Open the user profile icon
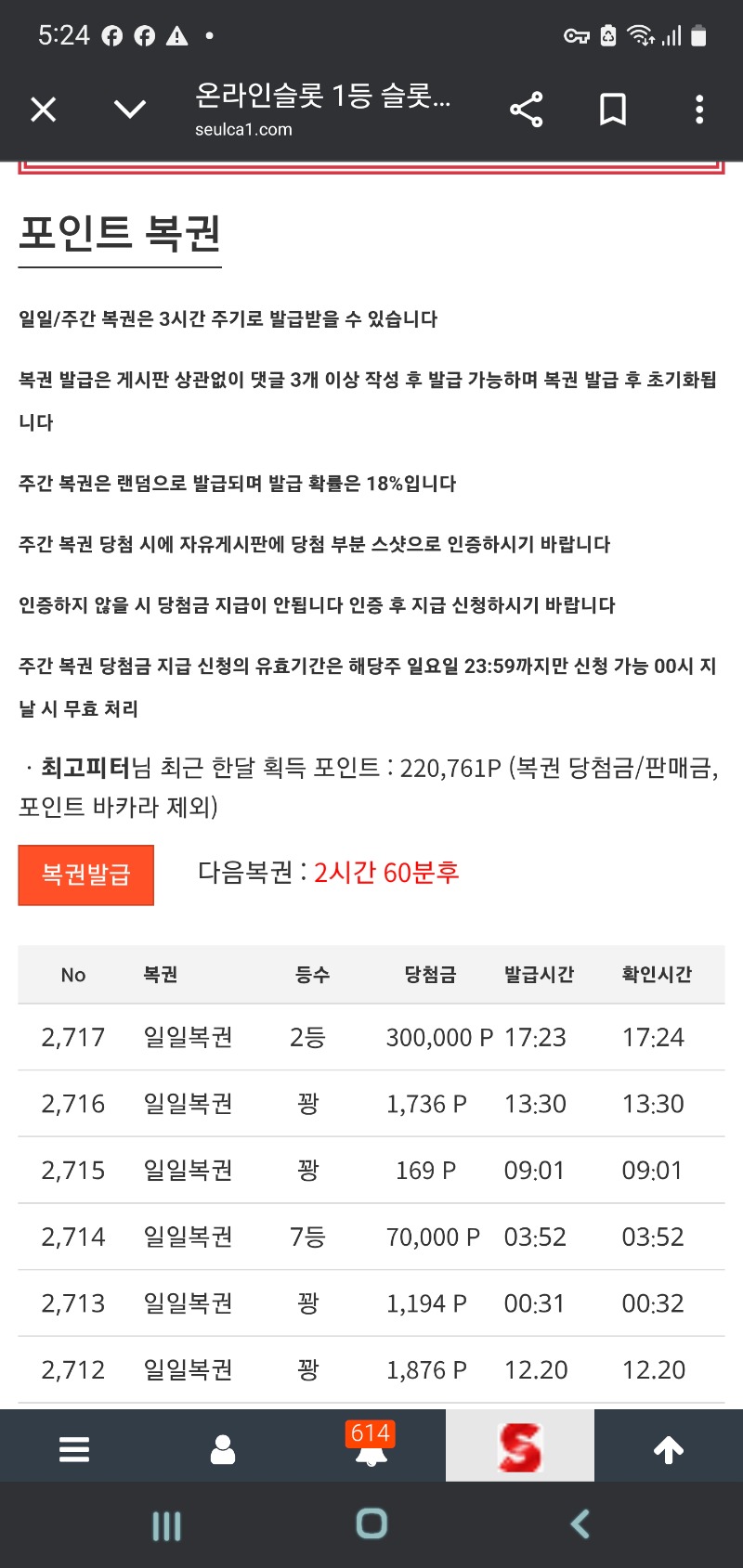The height and width of the screenshot is (1568, 743). pyautogui.click(x=223, y=1448)
